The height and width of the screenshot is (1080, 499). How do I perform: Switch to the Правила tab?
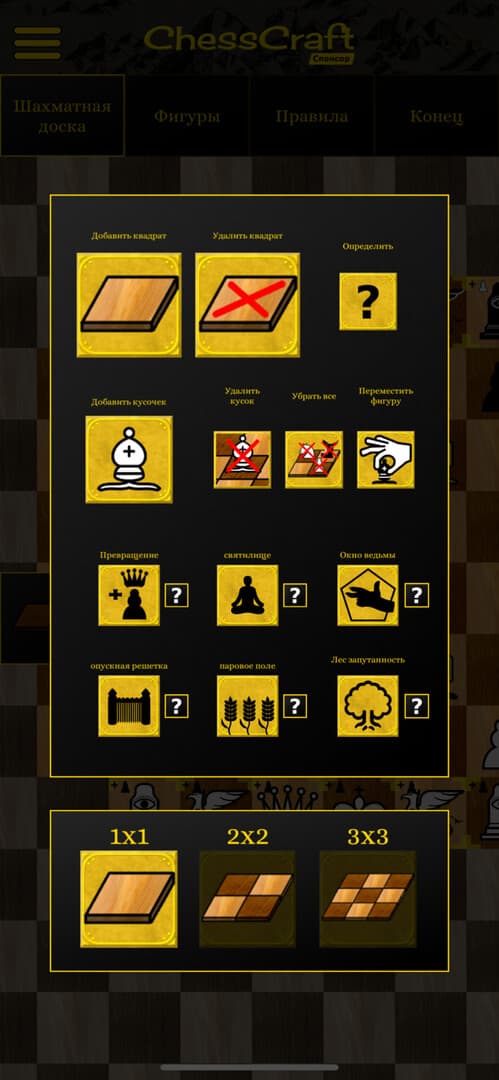pos(312,116)
